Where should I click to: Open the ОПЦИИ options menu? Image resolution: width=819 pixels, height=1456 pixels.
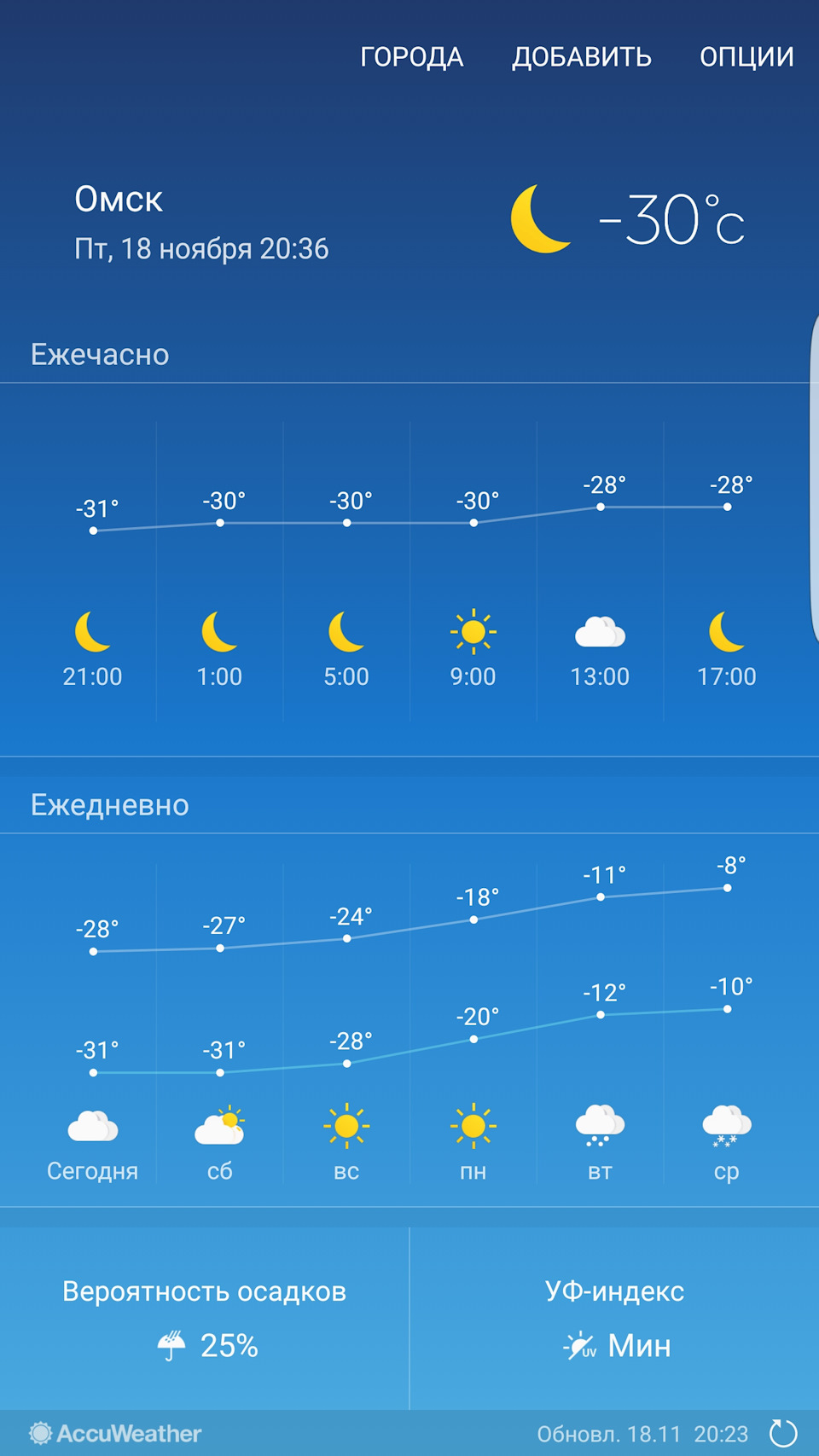[x=746, y=57]
